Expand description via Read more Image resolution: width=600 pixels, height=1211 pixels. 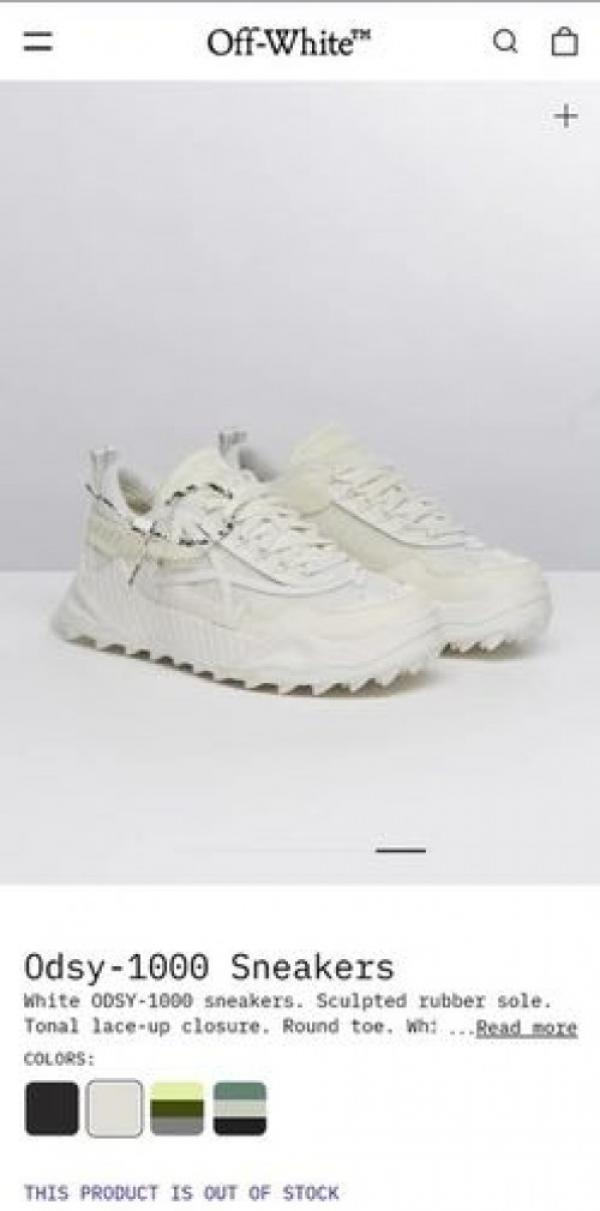tap(526, 1028)
